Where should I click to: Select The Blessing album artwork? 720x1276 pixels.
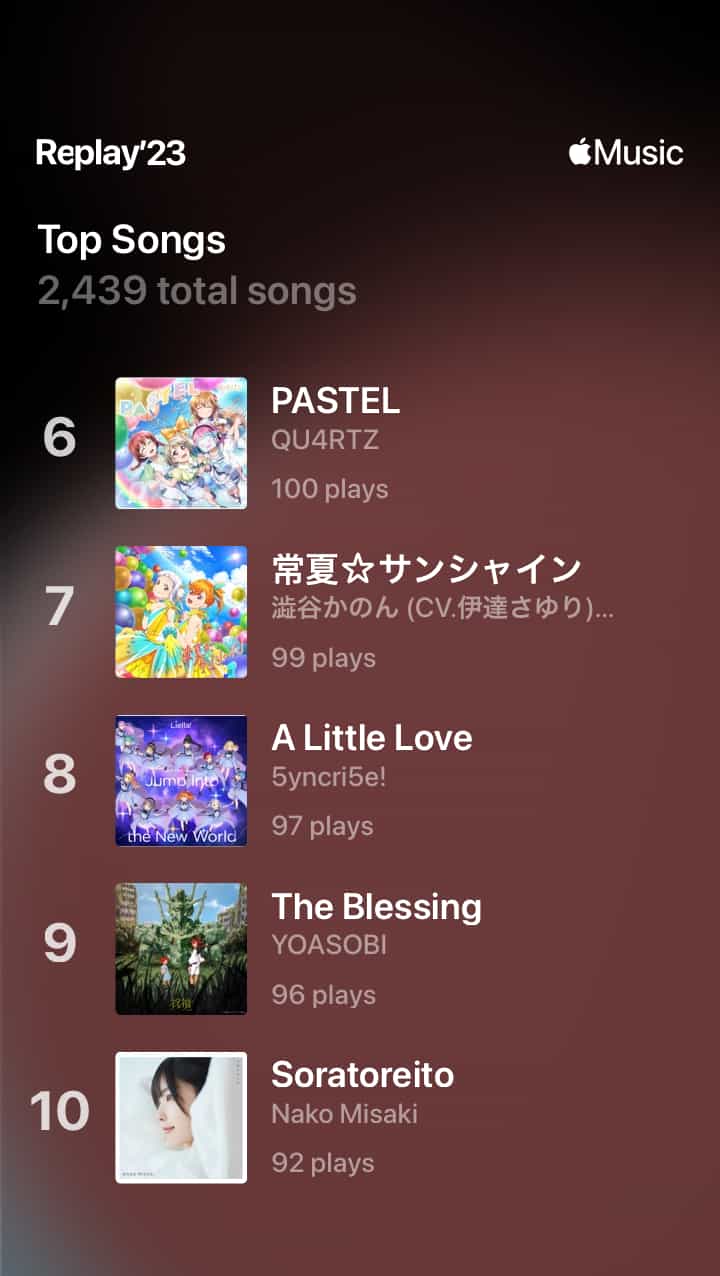click(180, 948)
